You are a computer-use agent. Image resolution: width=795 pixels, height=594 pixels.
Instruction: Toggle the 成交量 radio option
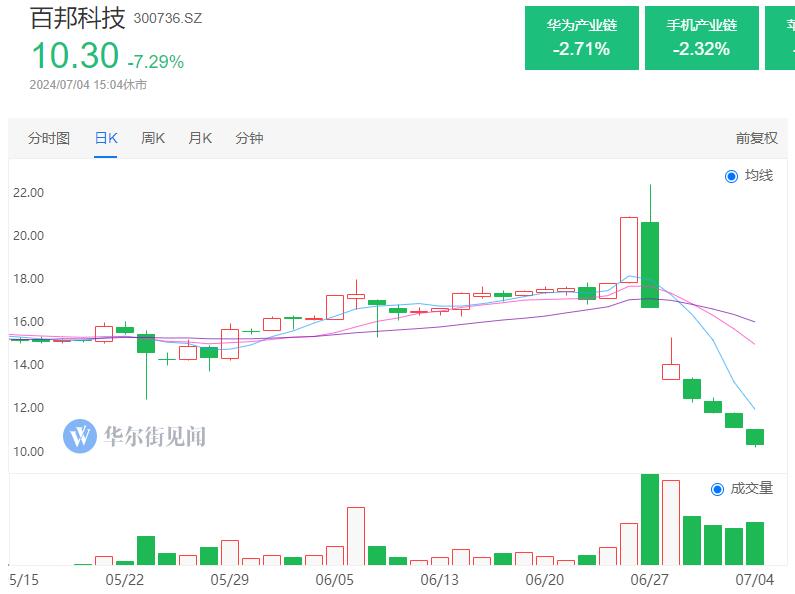[x=717, y=489]
